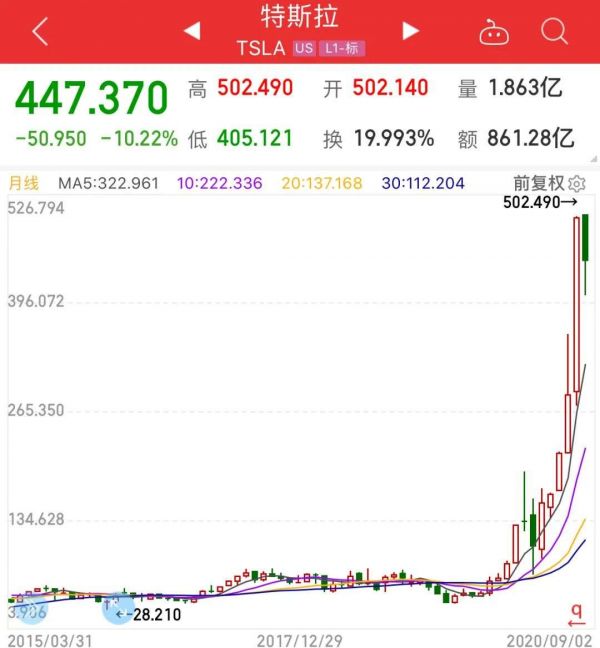Image resolution: width=600 pixels, height=648 pixels.
Task: Switch to the next stock with right arrow
Action: (x=410, y=31)
